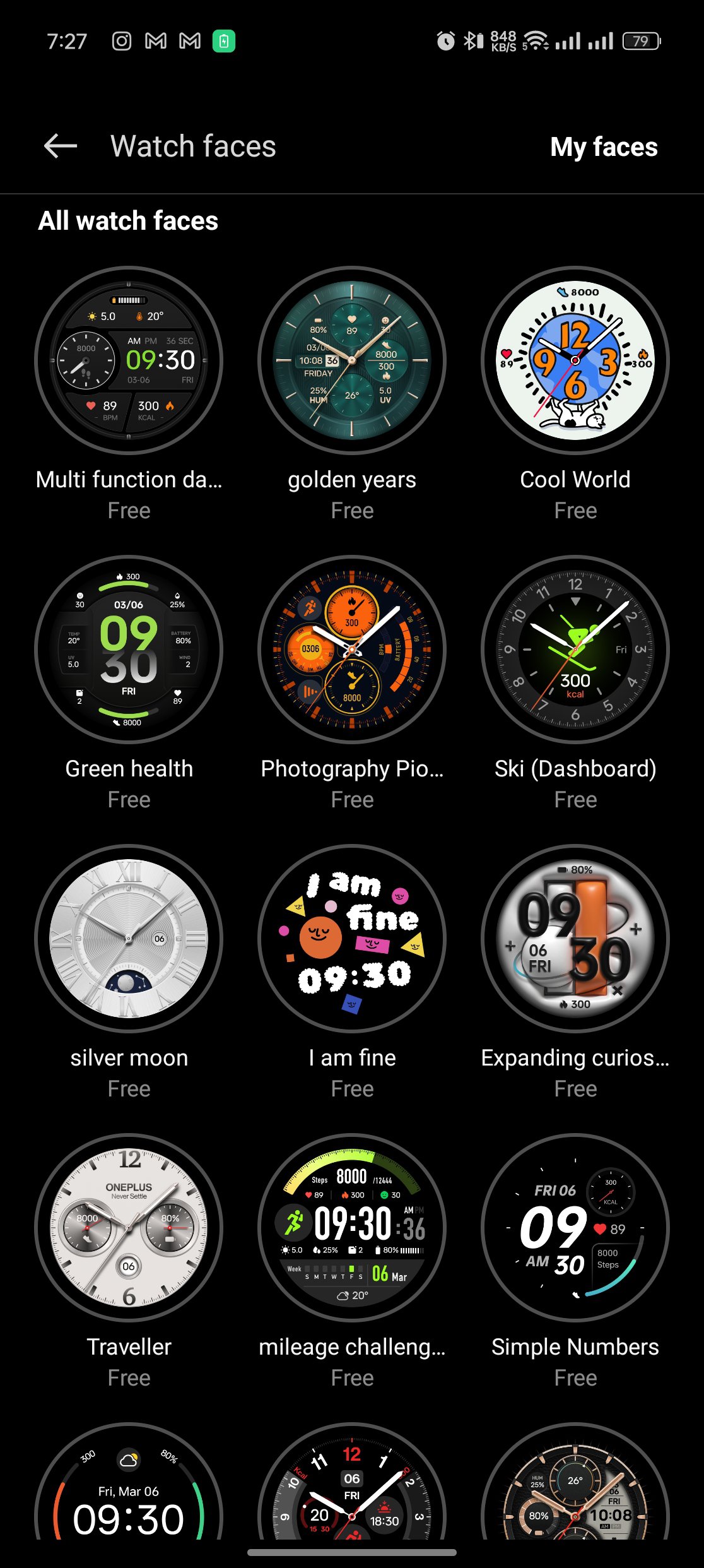Select the golden years watch face
The width and height of the screenshot is (704, 1568).
coord(352,360)
